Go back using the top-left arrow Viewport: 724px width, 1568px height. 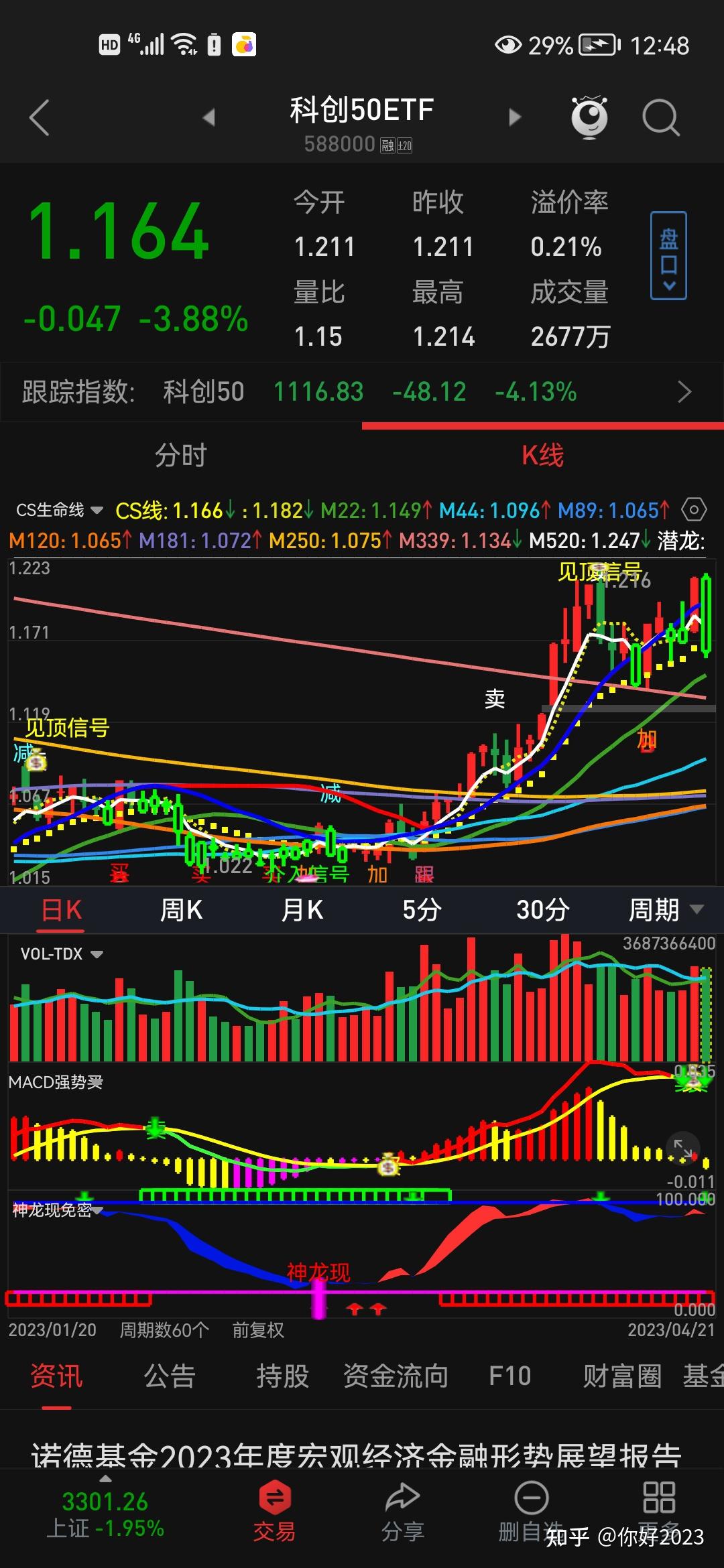coord(40,118)
